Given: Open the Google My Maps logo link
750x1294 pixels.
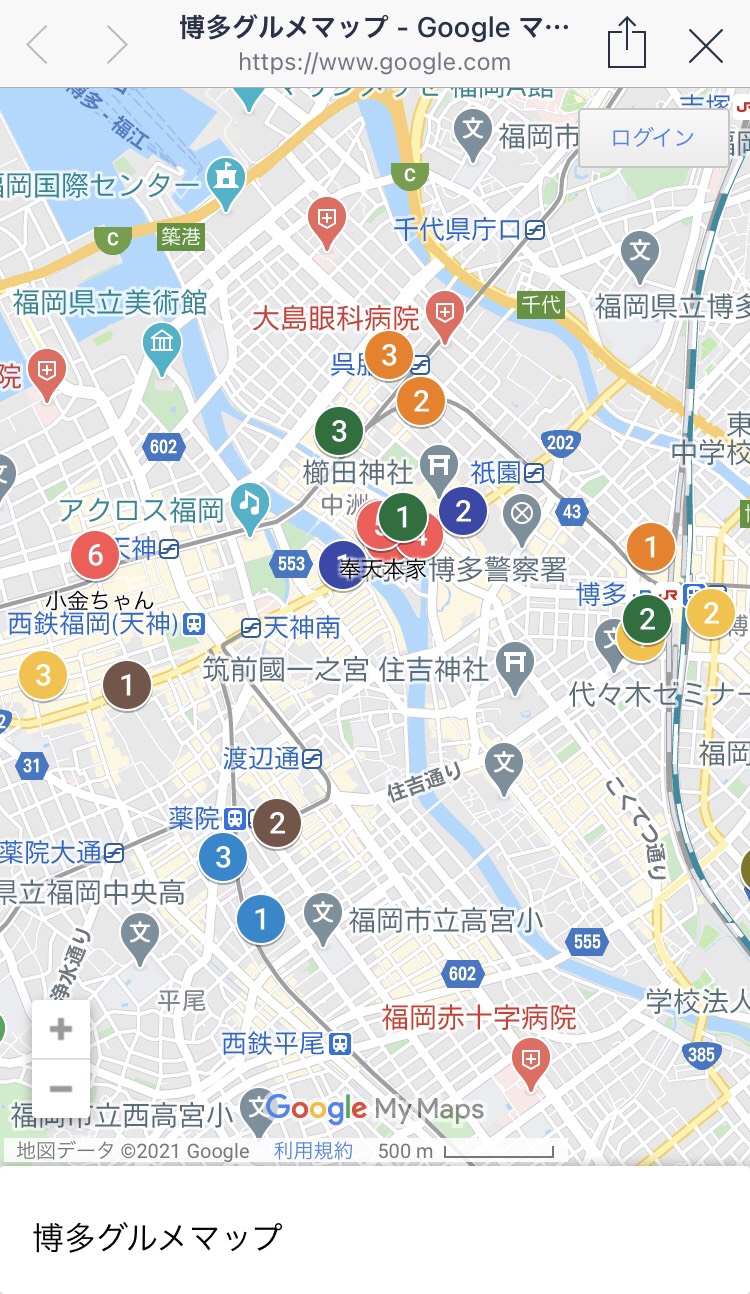Looking at the screenshot, I should tap(375, 1108).
